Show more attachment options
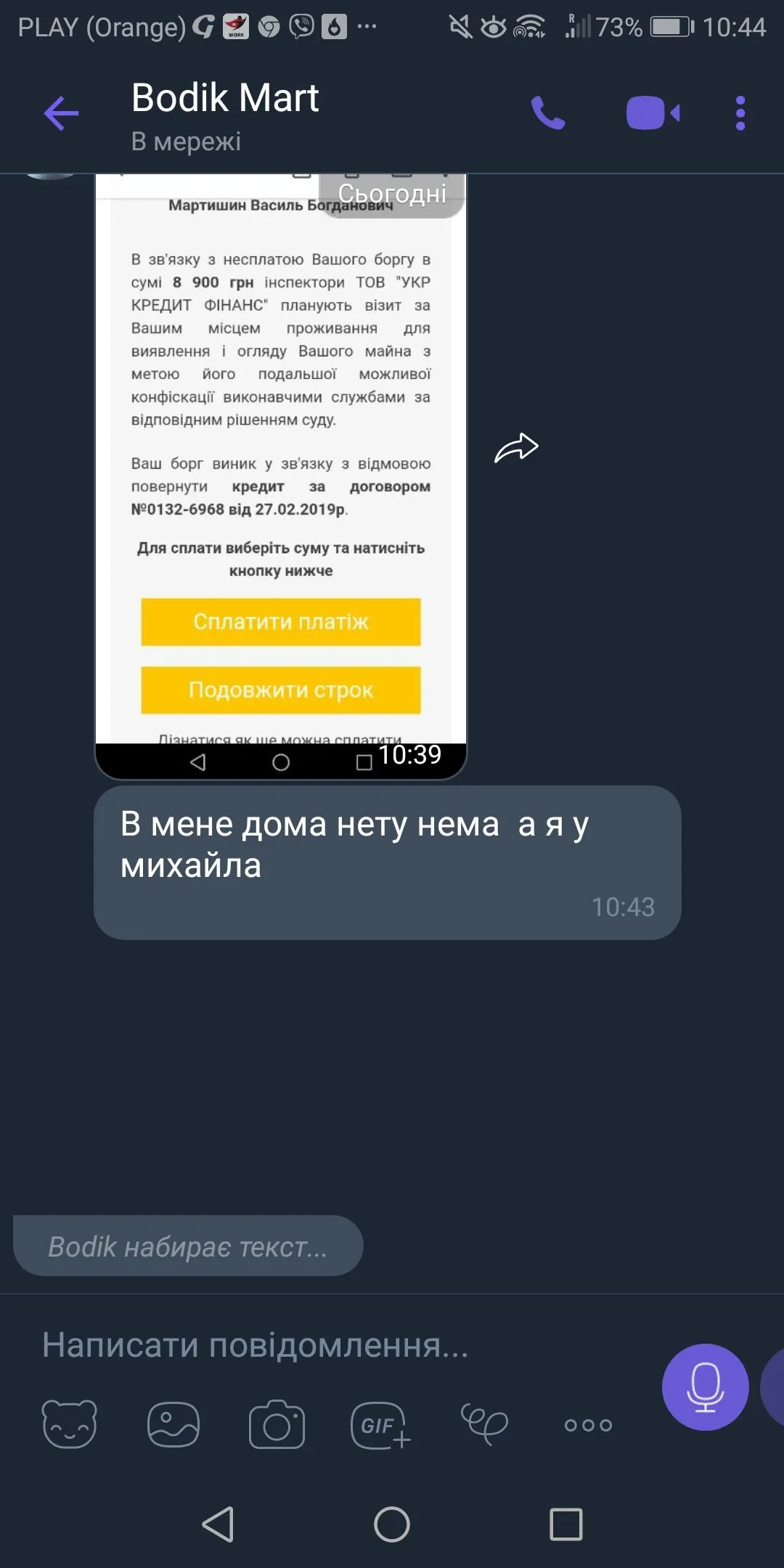The height and width of the screenshot is (1568, 784). coord(588,1424)
